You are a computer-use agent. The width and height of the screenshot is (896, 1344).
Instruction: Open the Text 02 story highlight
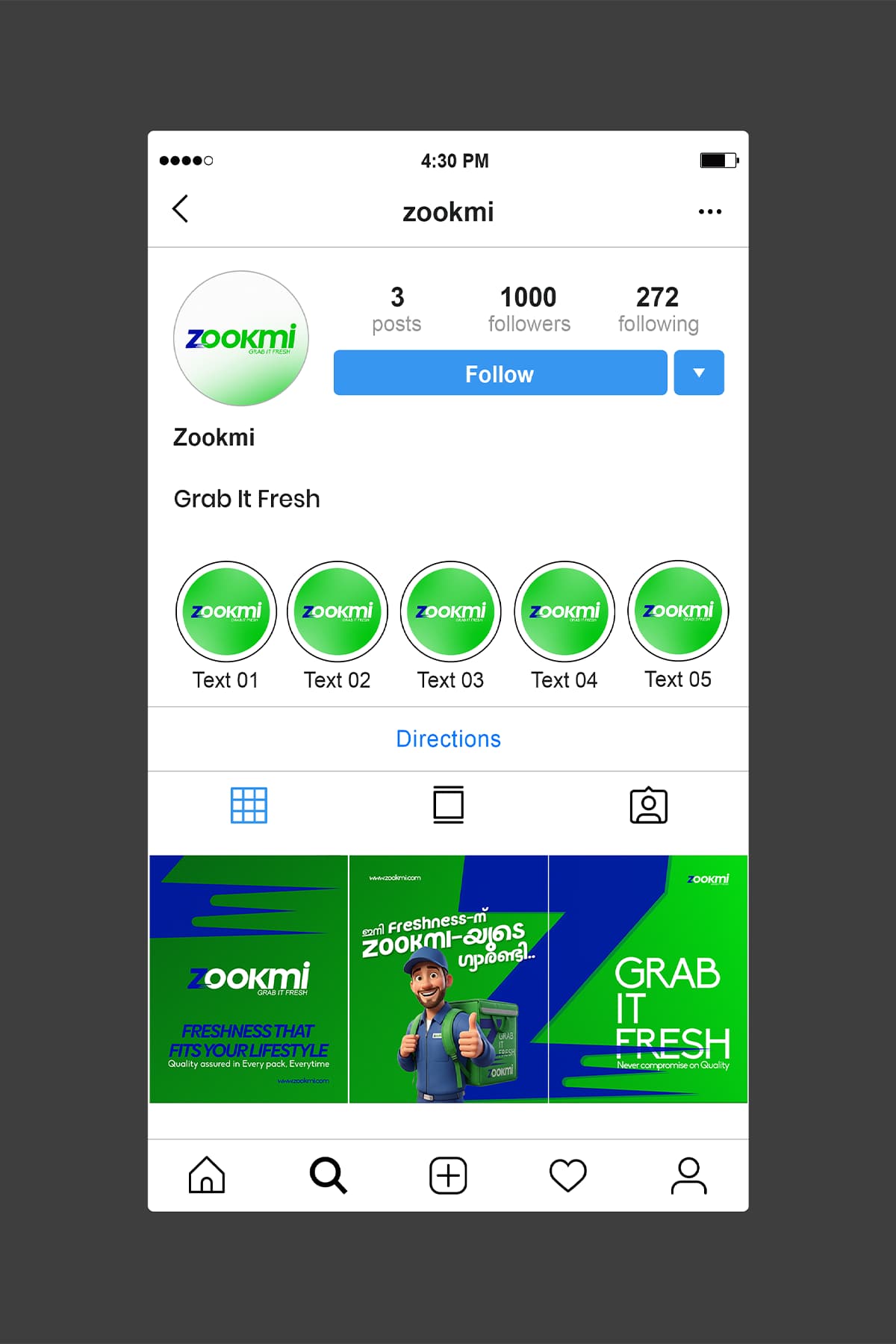(337, 612)
